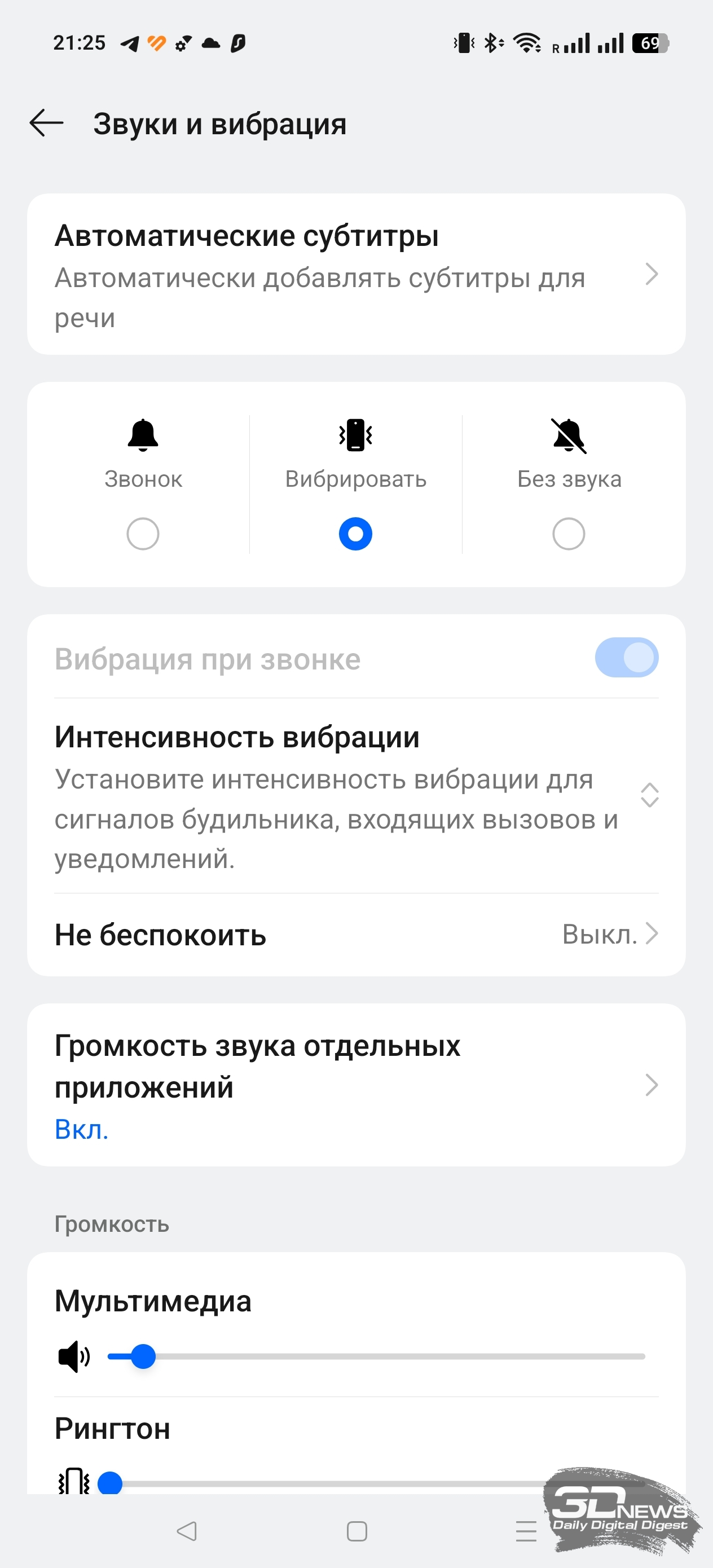
Task: Tap the system home button
Action: pos(357,1531)
